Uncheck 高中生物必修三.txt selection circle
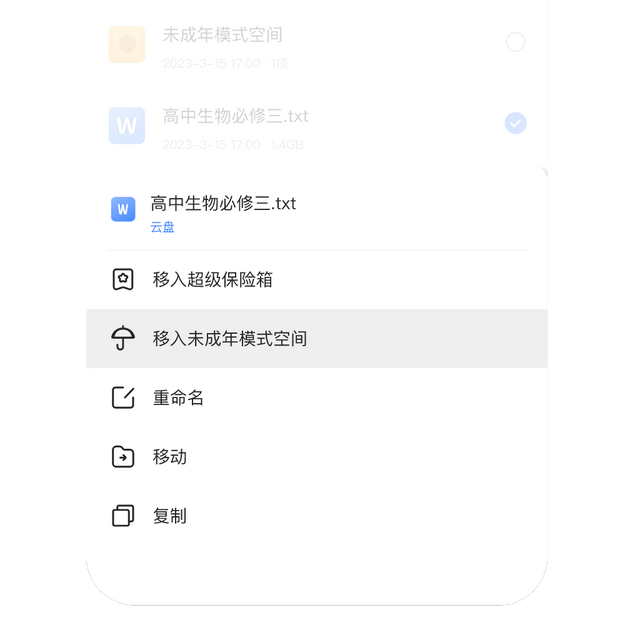This screenshot has width=640, height=640. [516, 123]
